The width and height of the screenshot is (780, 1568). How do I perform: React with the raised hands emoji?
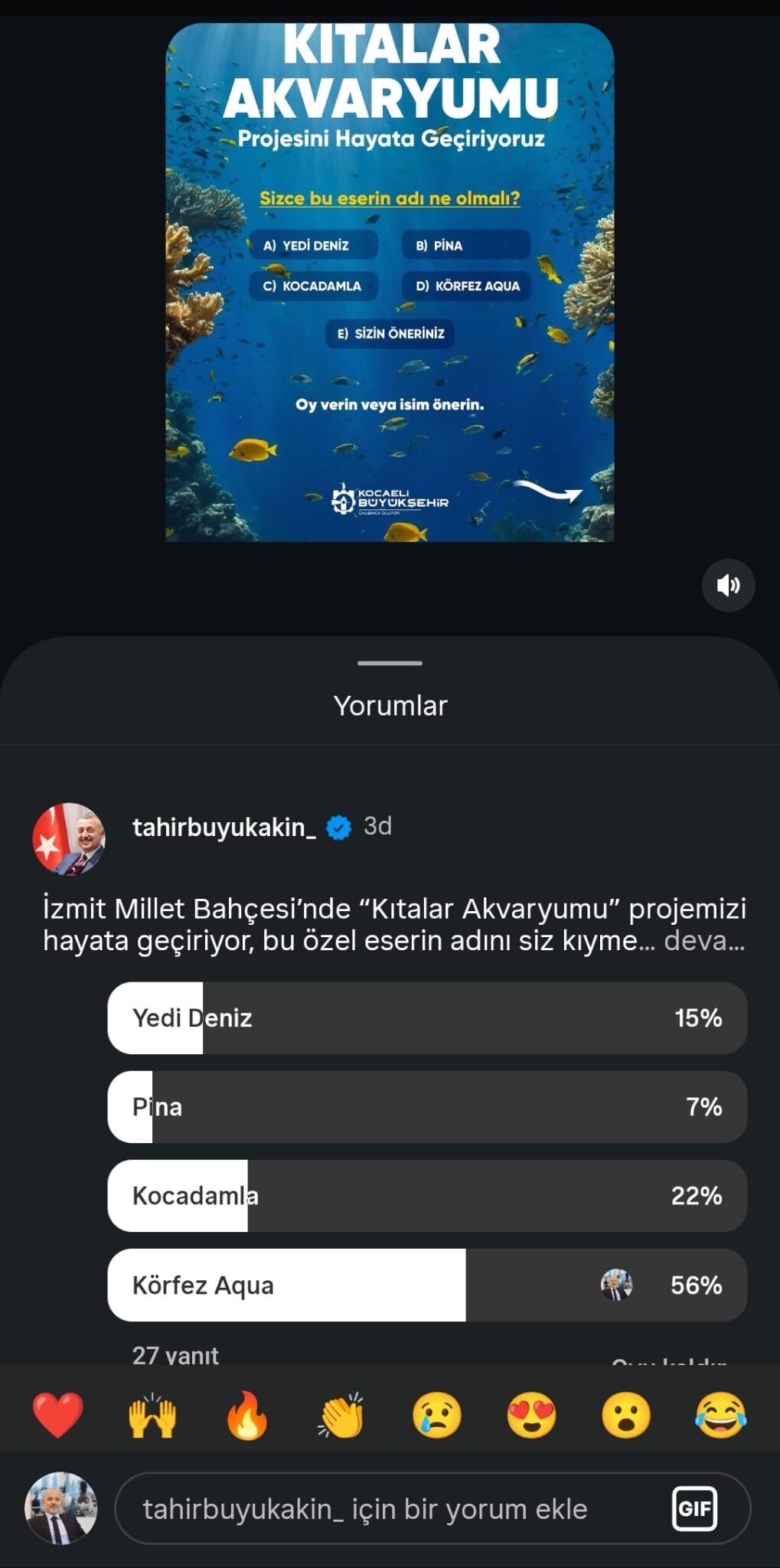pos(151,1415)
